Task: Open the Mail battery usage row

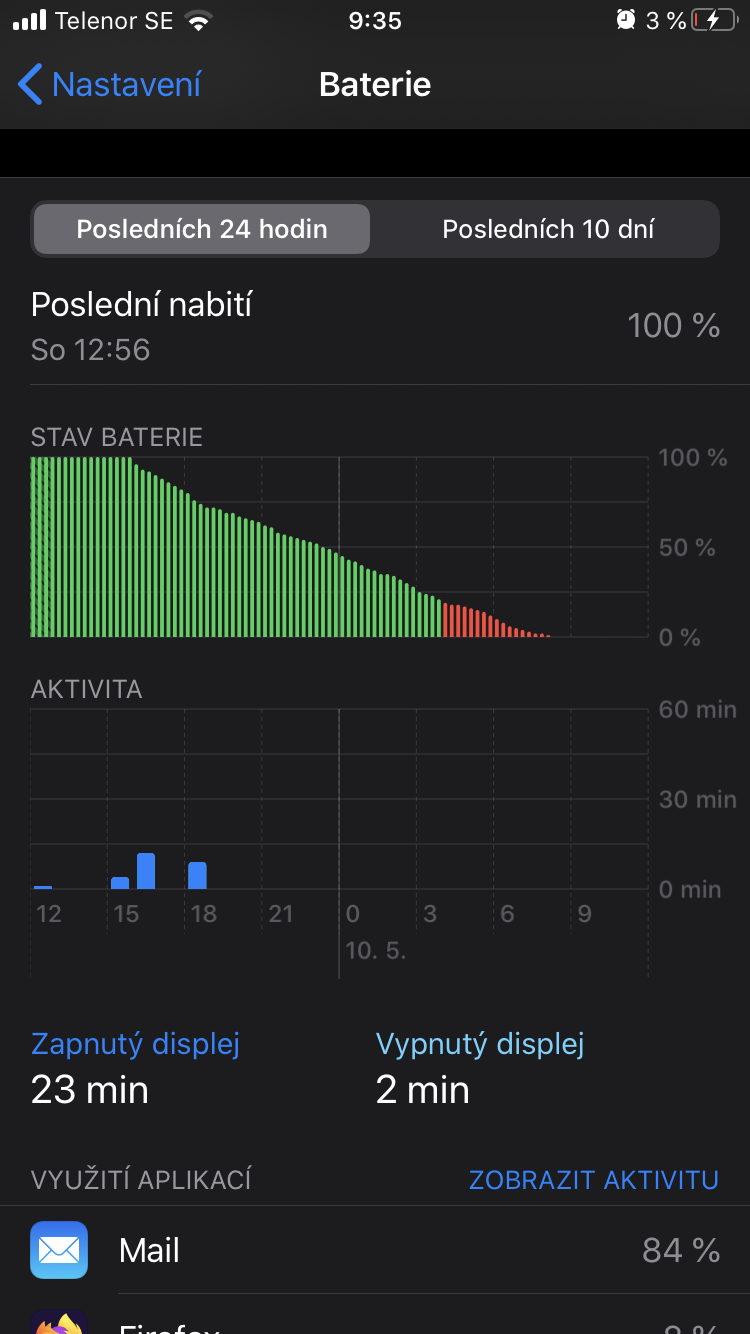Action: pyautogui.click(x=375, y=1250)
